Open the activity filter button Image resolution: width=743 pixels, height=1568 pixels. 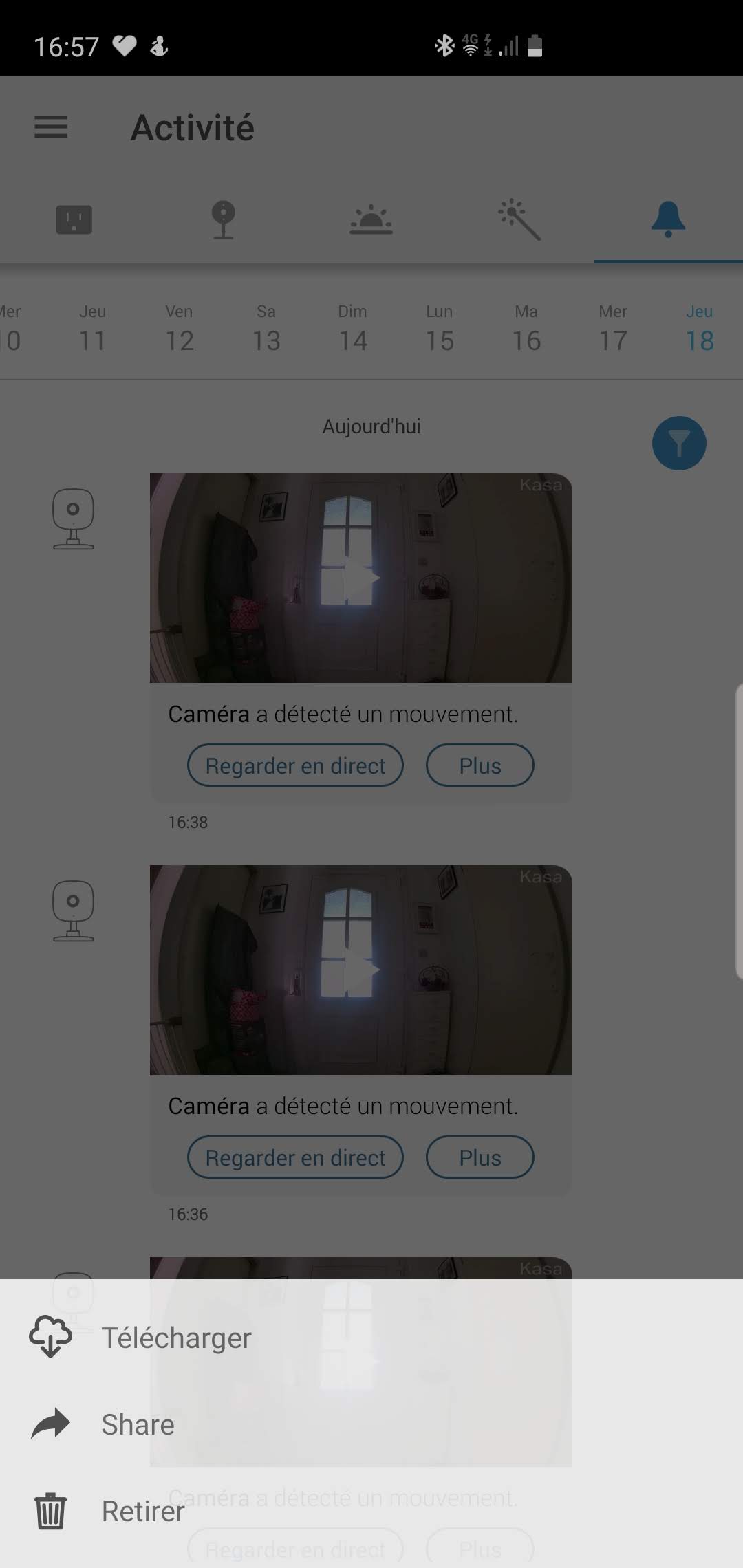(679, 444)
